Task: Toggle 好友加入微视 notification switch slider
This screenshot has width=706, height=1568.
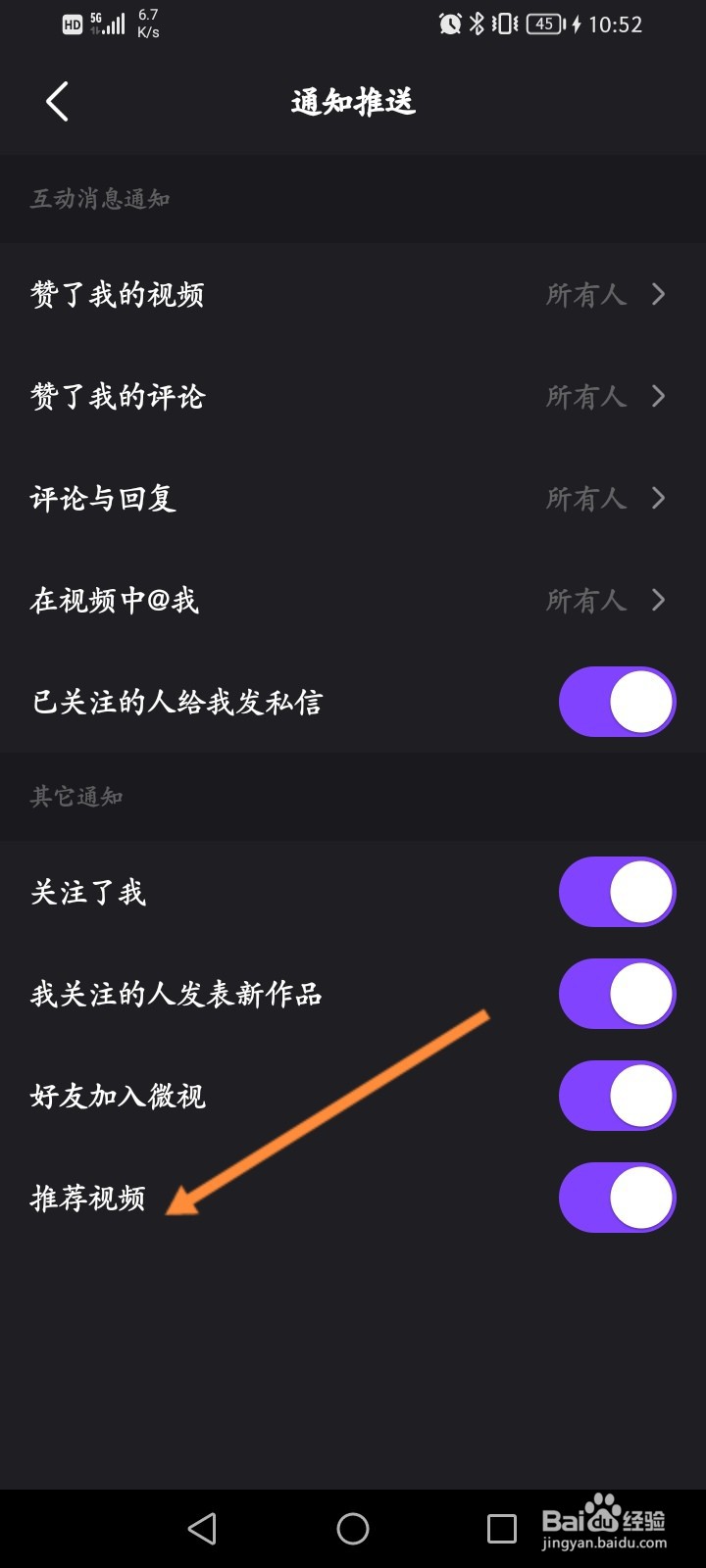Action: pyautogui.click(x=617, y=1096)
